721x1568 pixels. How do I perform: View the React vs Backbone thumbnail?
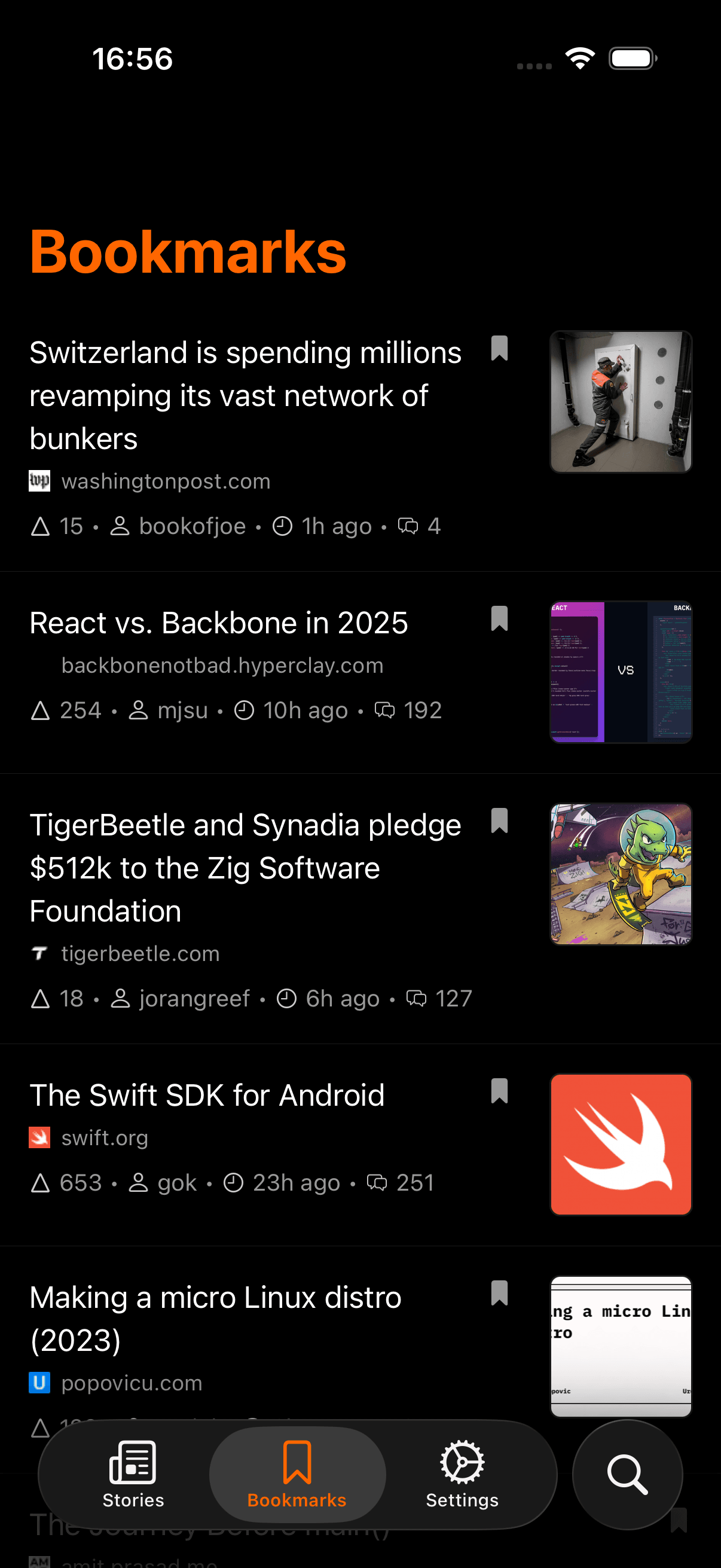pyautogui.click(x=621, y=672)
